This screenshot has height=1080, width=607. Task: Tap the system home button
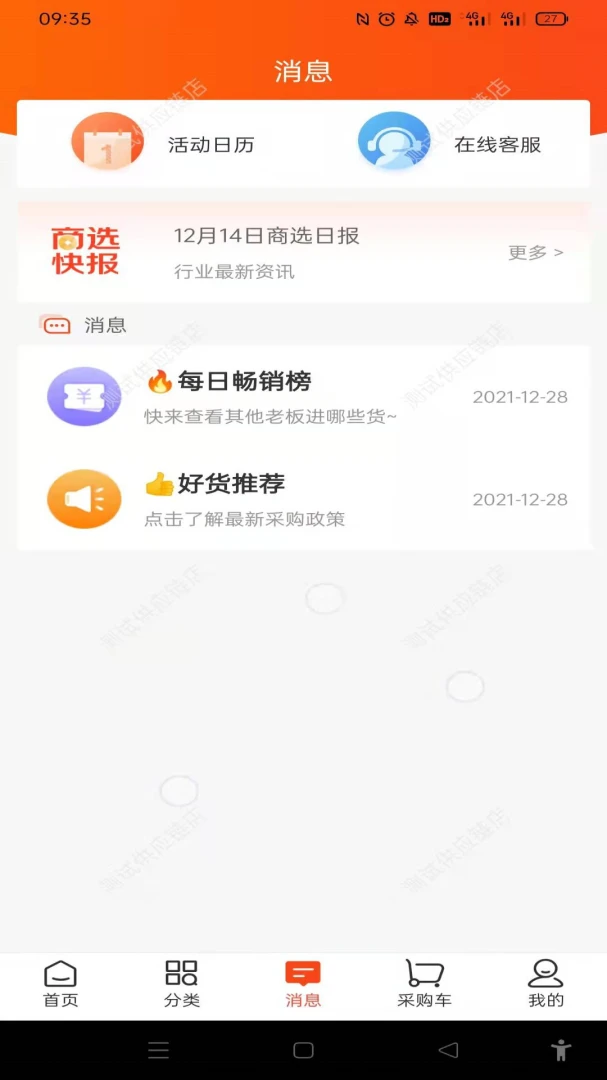303,1050
